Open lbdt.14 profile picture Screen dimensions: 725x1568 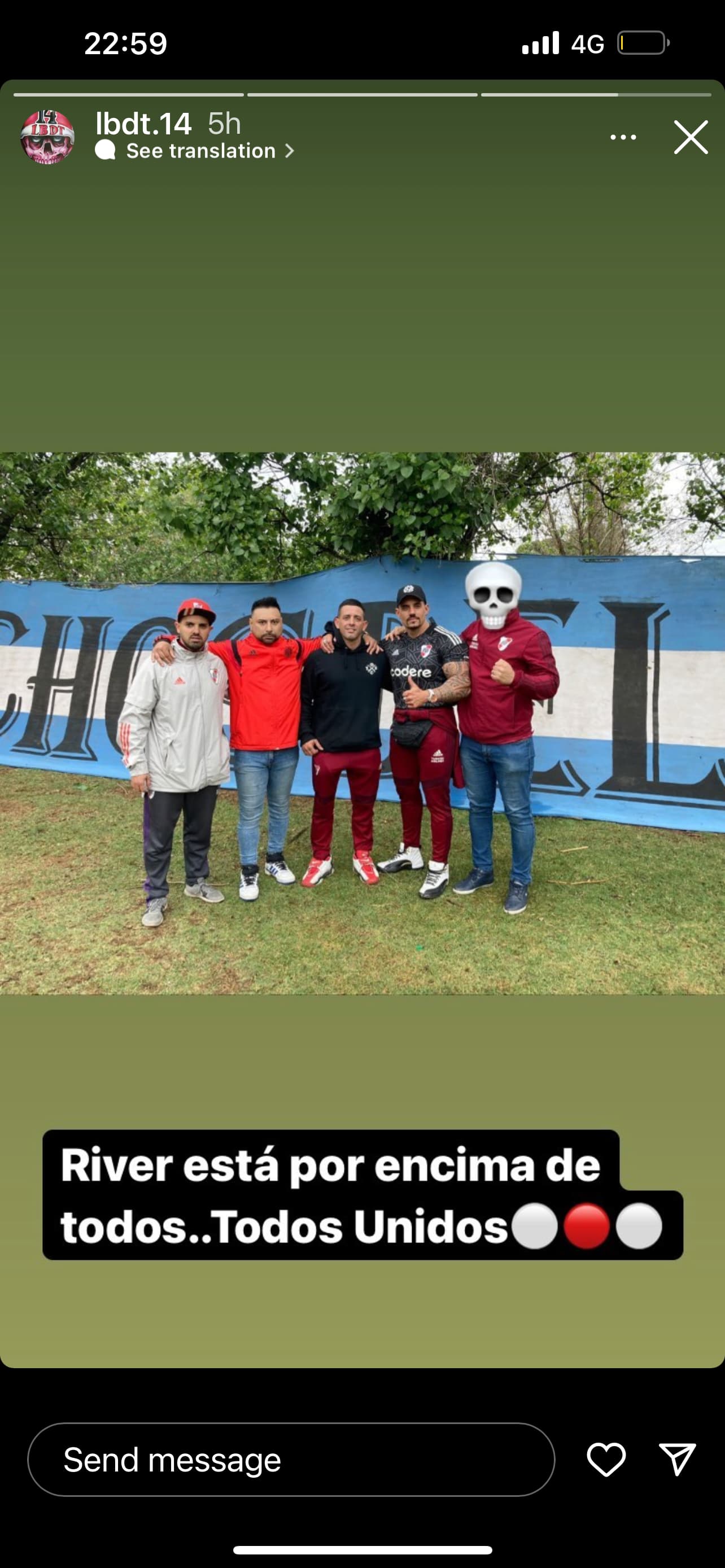click(47, 137)
